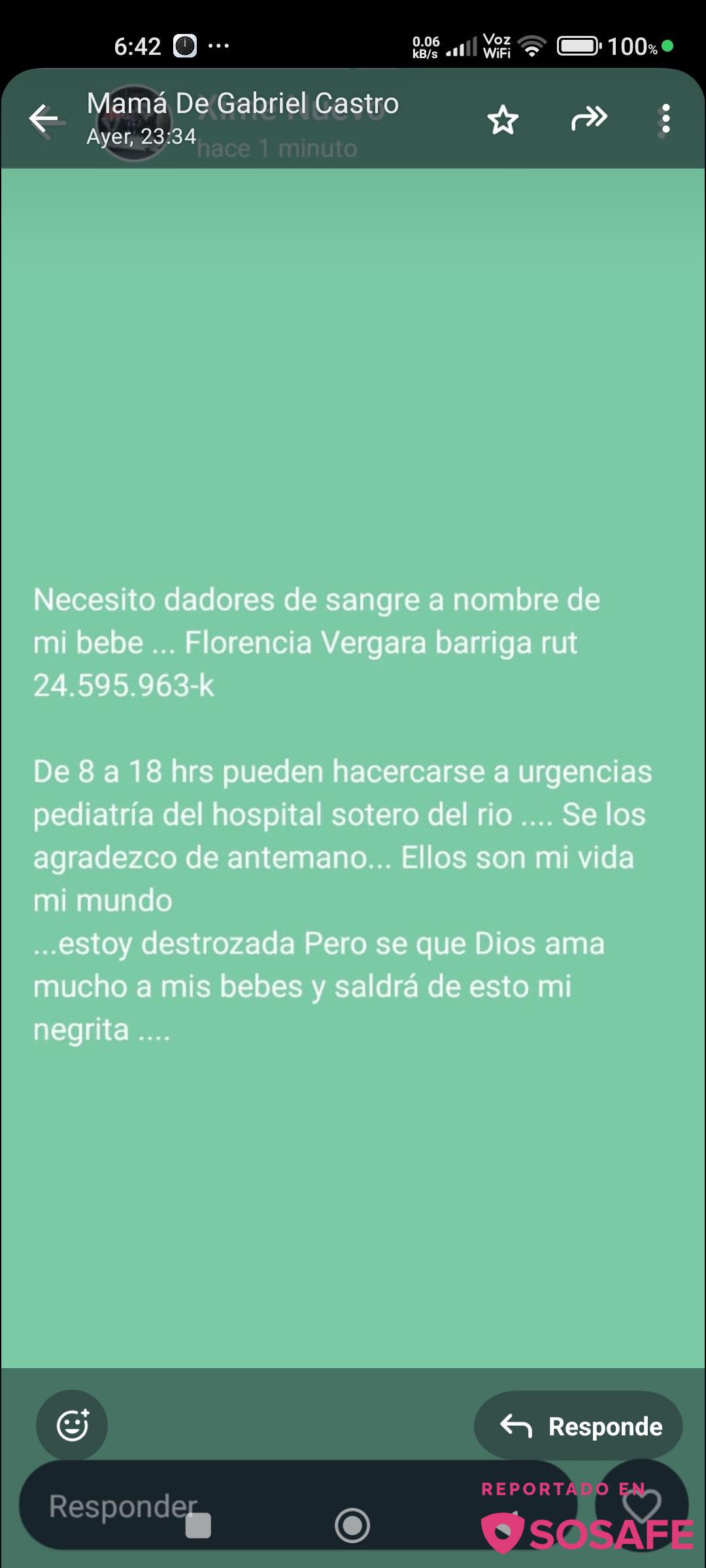The image size is (706, 1568).
Task: Open the three-dot overflow menu
Action: pyautogui.click(x=665, y=119)
